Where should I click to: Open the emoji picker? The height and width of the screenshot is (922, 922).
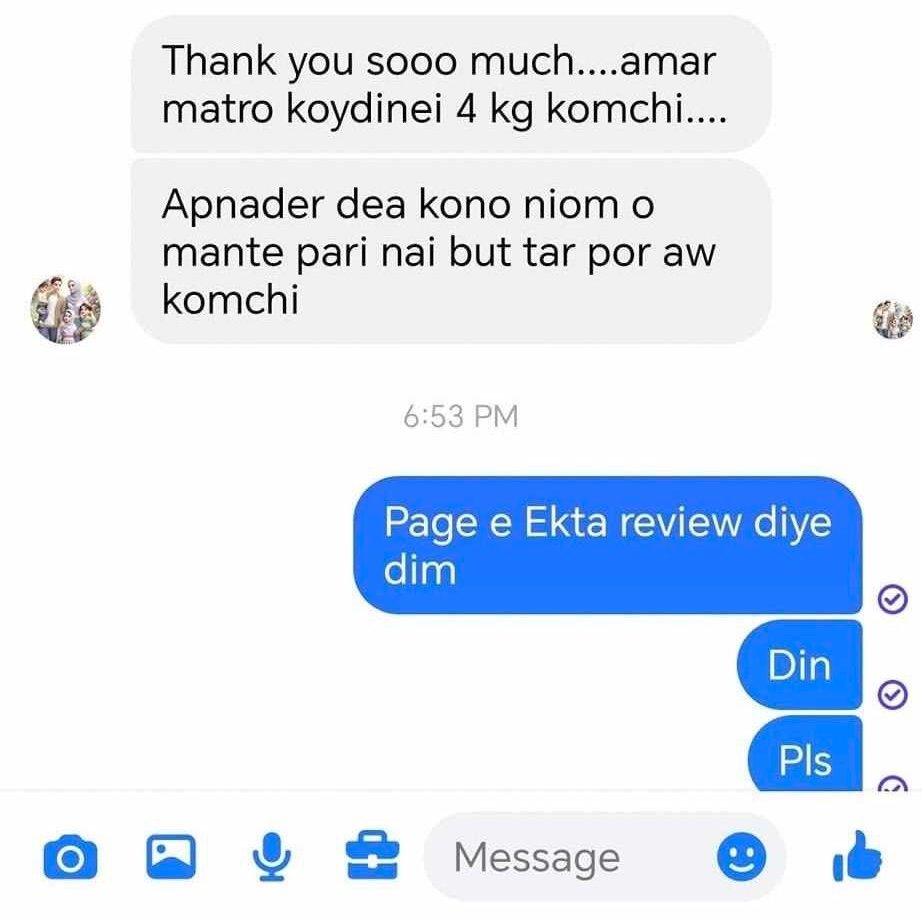click(x=741, y=857)
